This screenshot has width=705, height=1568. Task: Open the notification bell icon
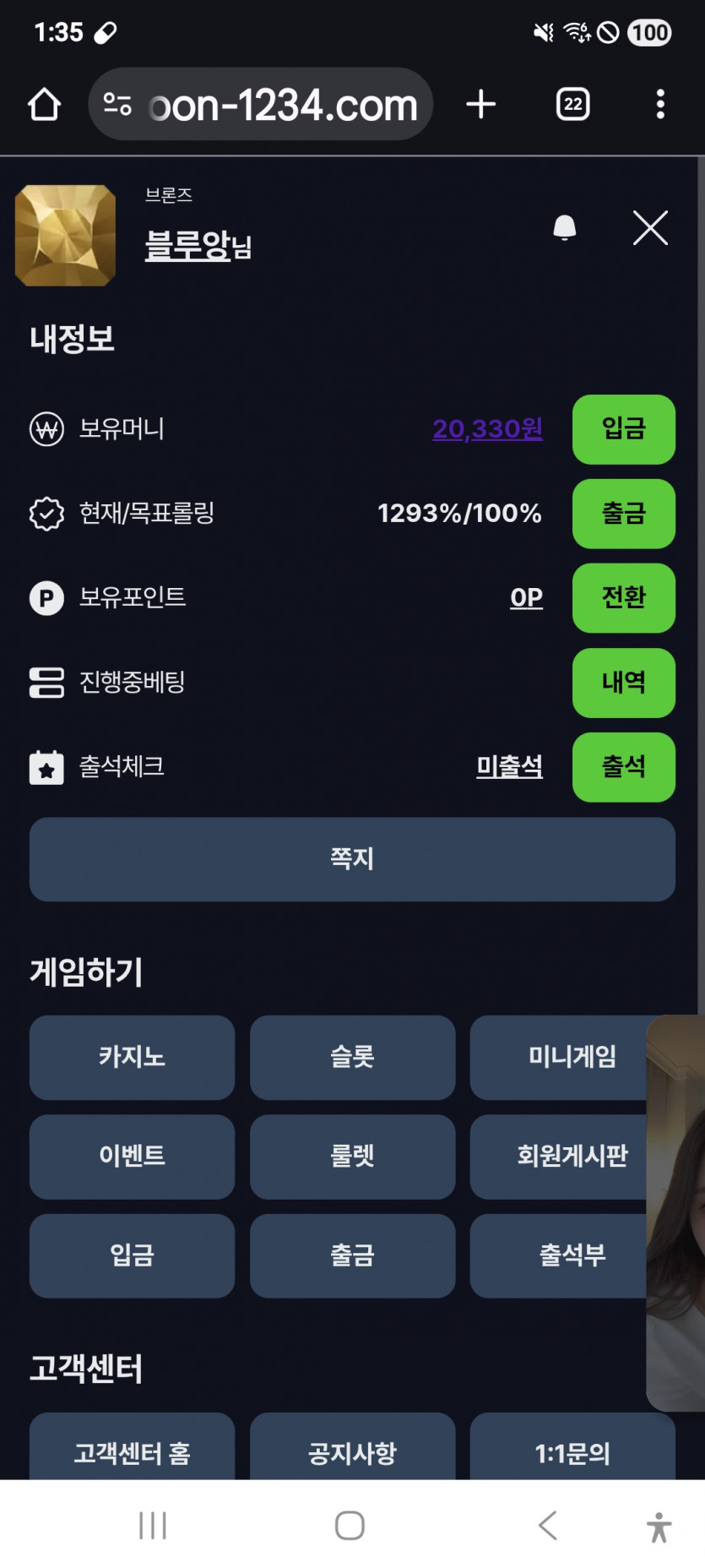(566, 228)
